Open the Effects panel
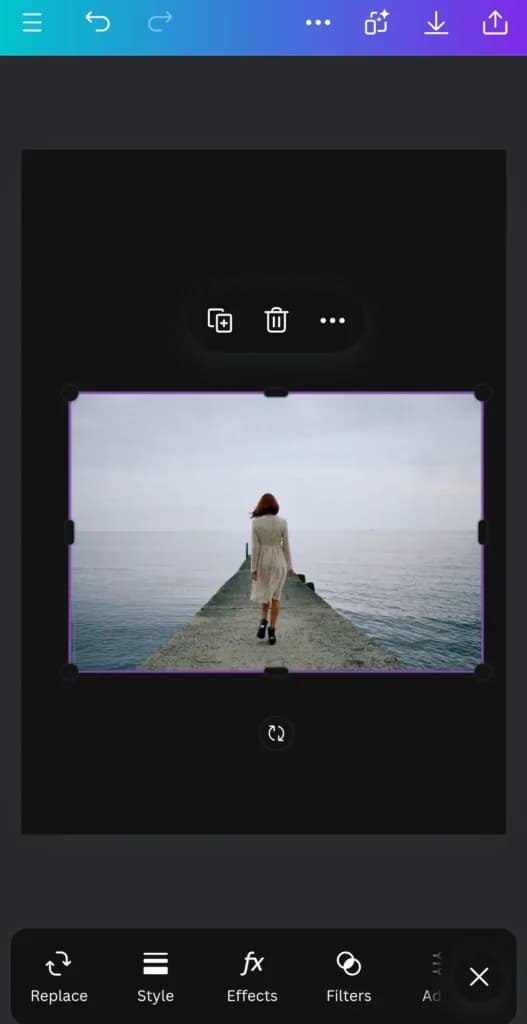Screen dimensions: 527x1024 point(252,976)
